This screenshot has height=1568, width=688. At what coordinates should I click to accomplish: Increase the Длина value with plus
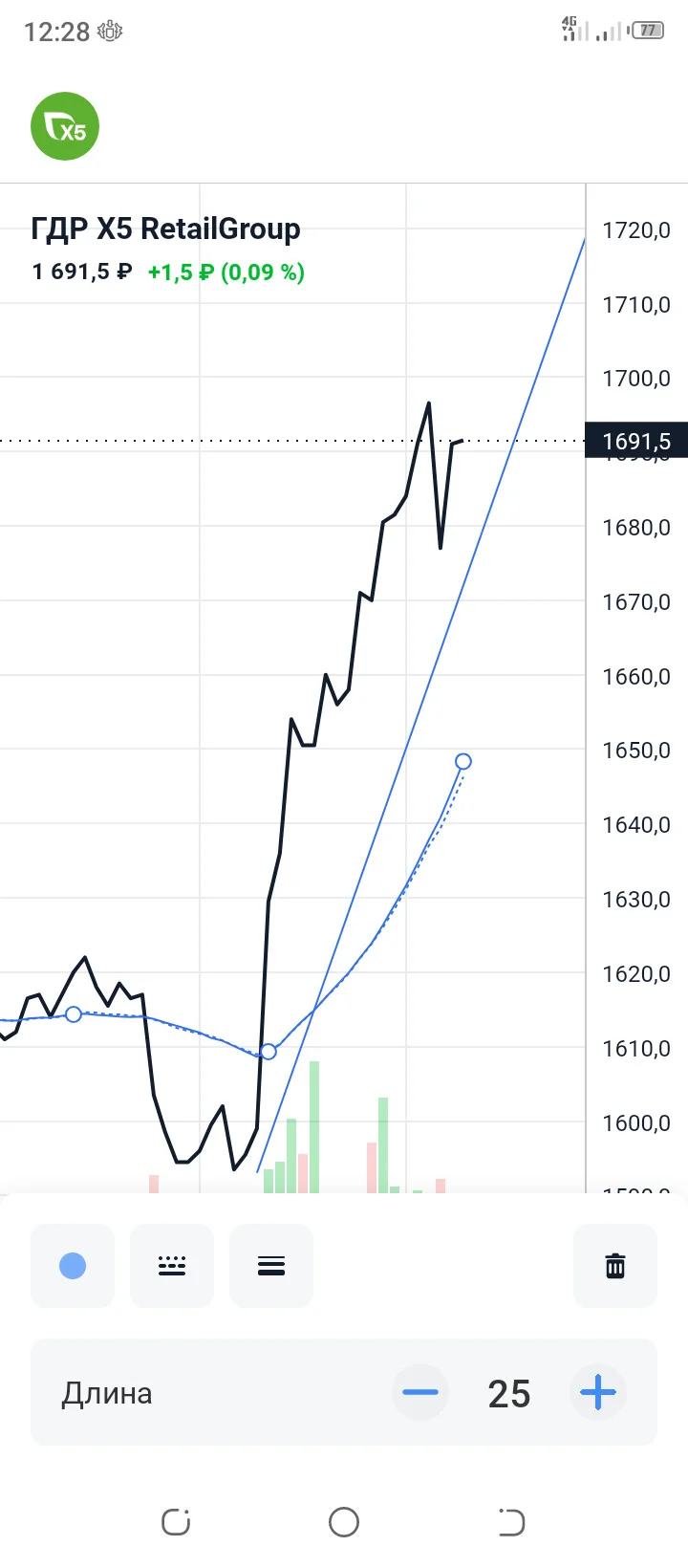point(598,1392)
